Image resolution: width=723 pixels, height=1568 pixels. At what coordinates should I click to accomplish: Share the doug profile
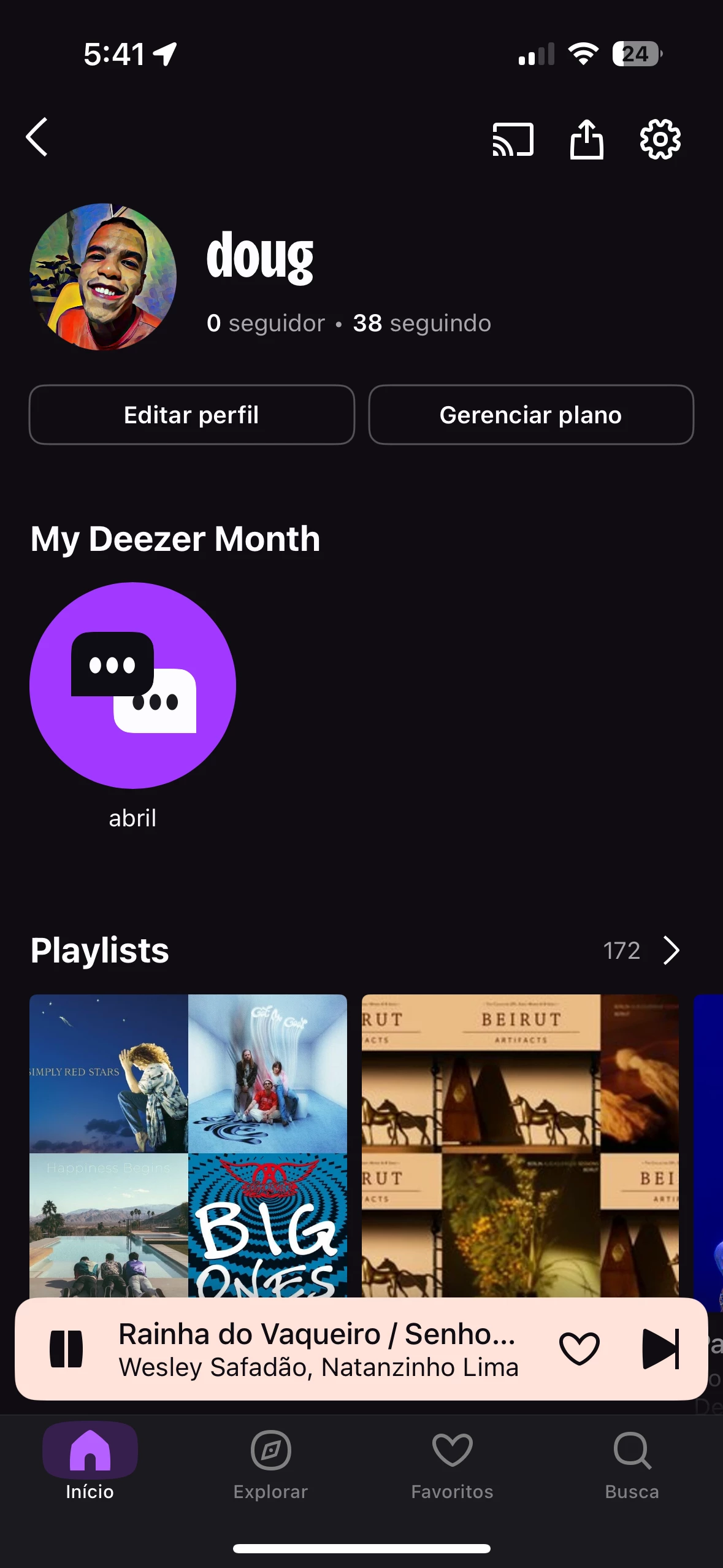point(586,140)
